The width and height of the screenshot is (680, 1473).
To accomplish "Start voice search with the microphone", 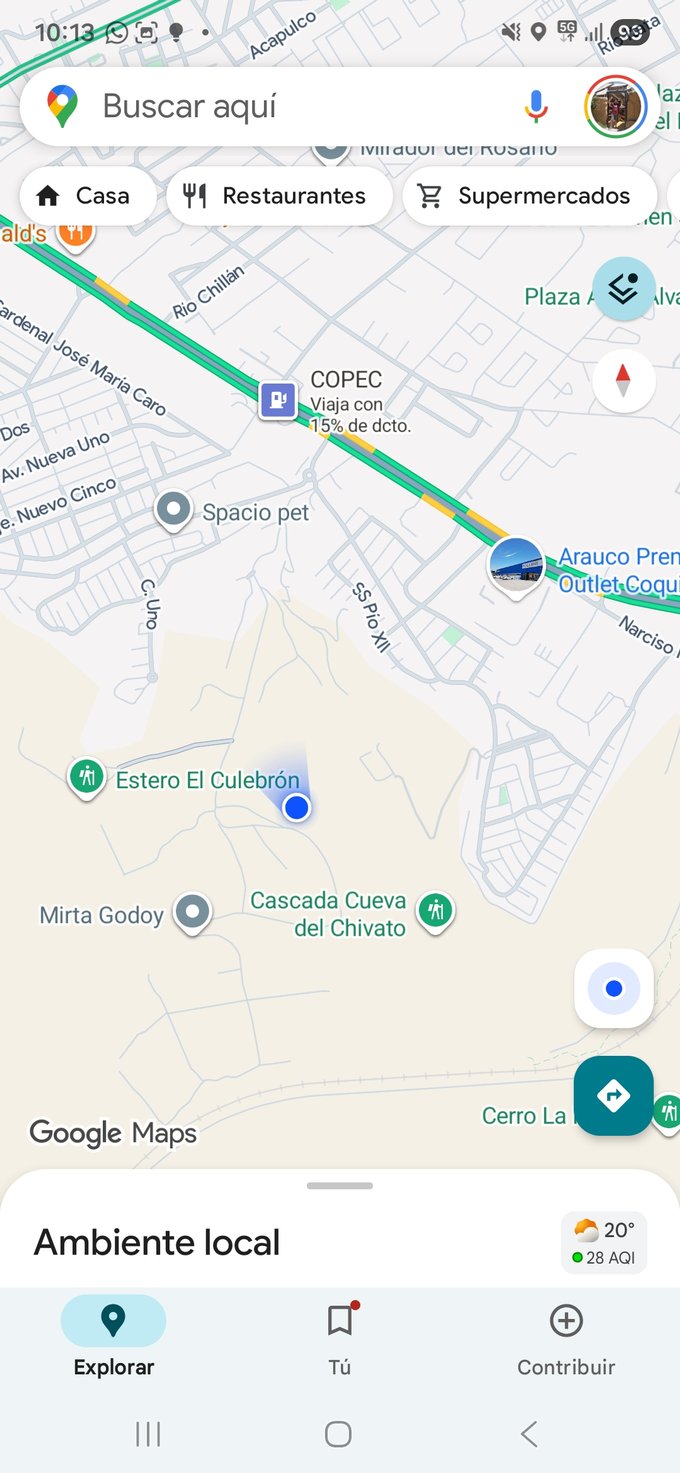I will 537,106.
